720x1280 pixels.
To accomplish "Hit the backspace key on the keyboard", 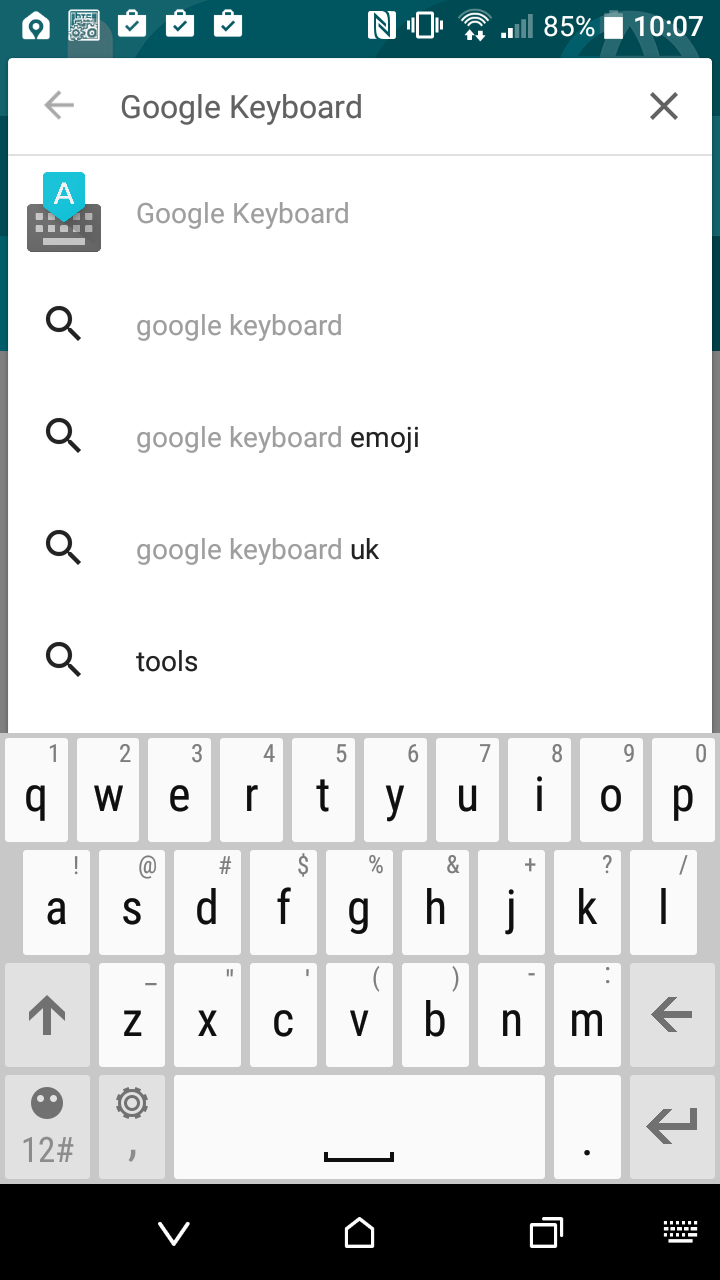I will pyautogui.click(x=672, y=1016).
